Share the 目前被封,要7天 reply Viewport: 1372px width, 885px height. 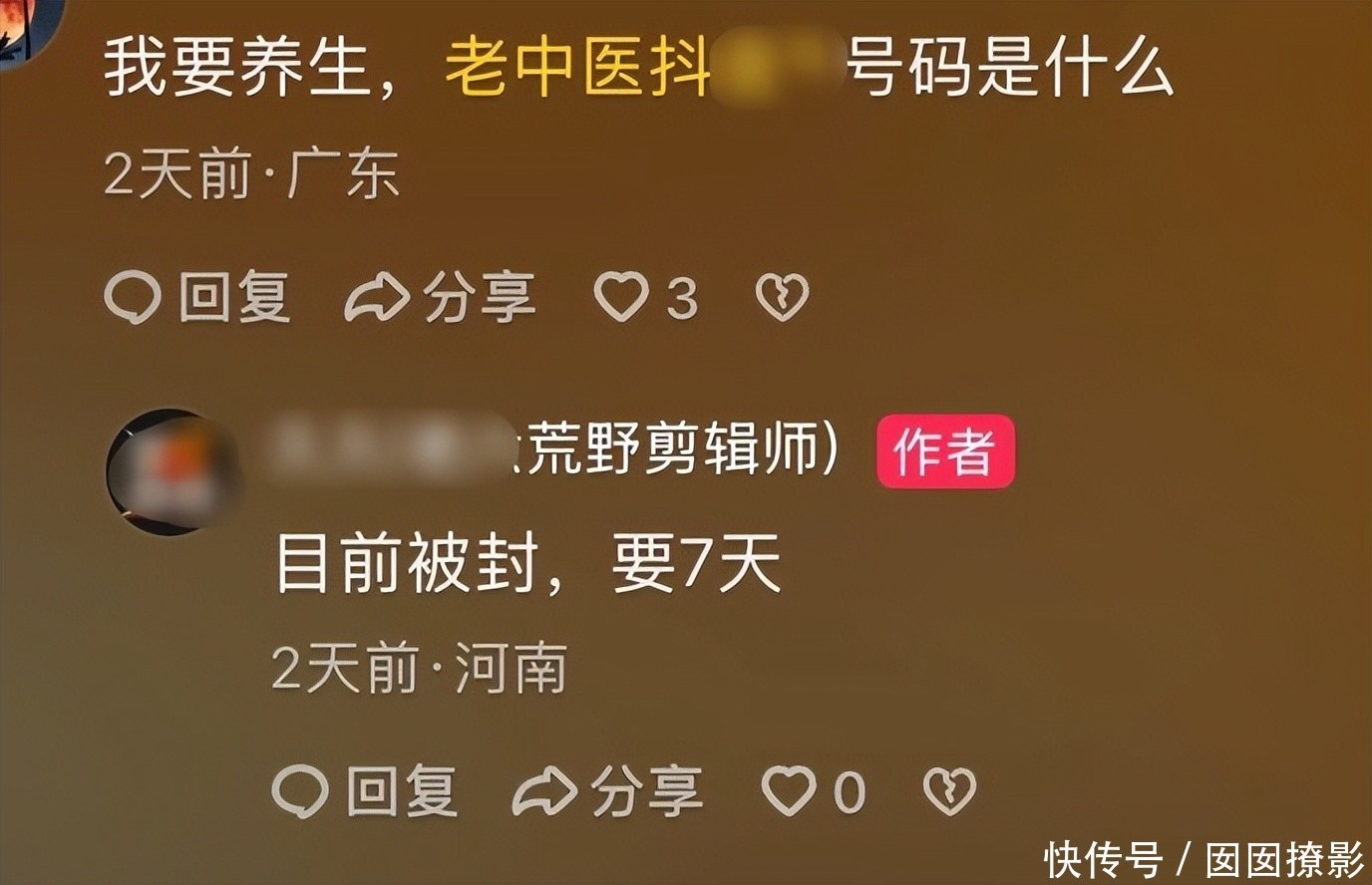[x=608, y=791]
